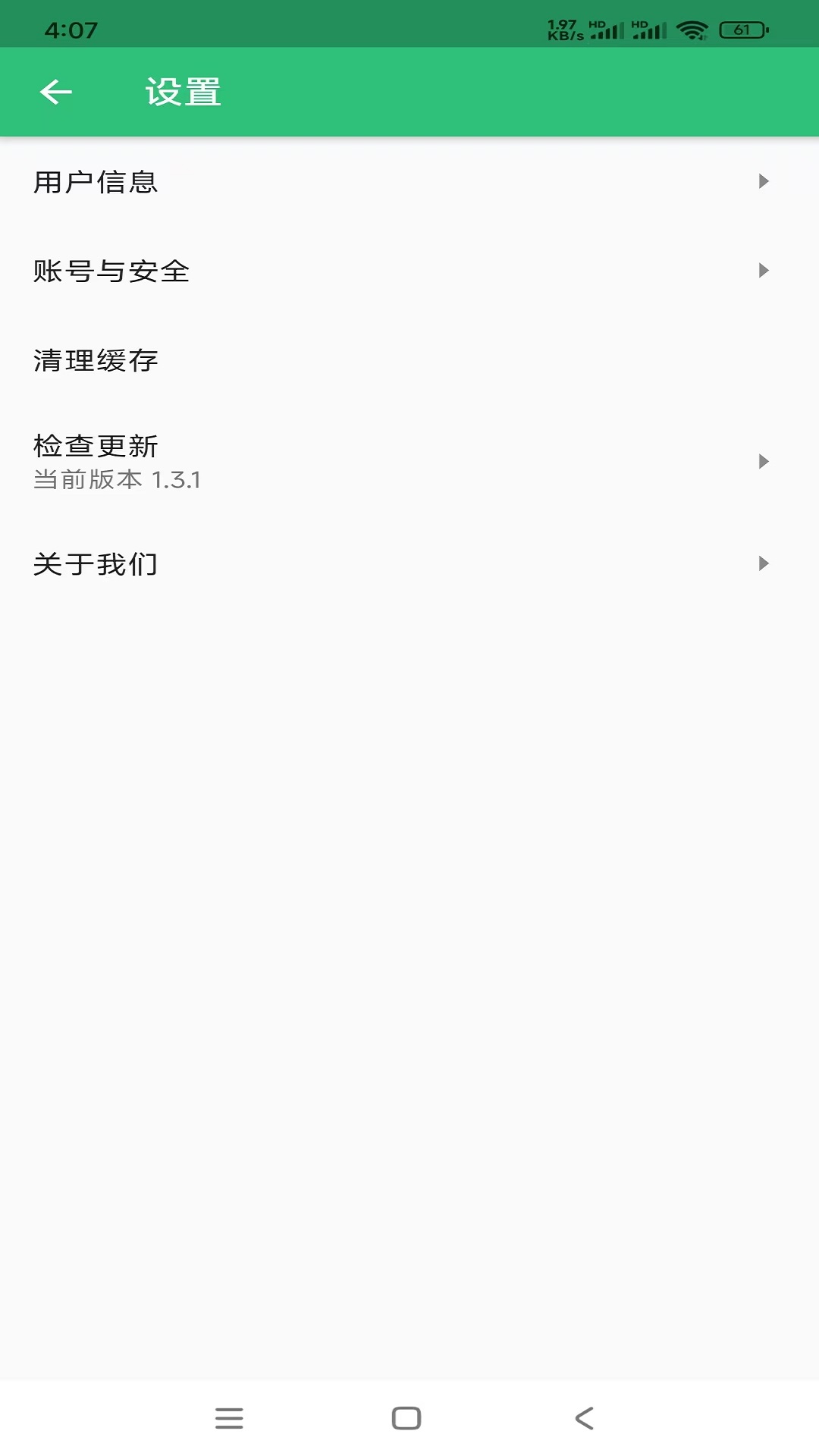Open 账号与安全 via its chevron arrow

(764, 271)
